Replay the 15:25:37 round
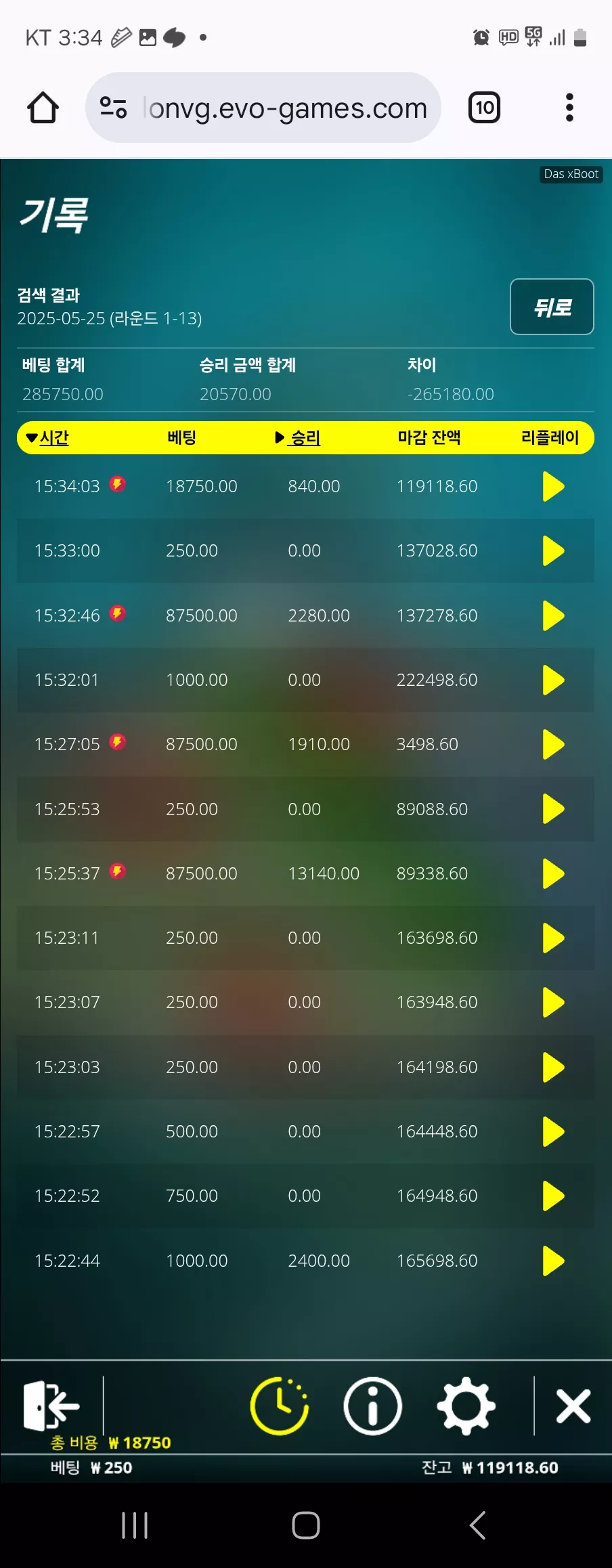This screenshot has height=1568, width=612. [x=553, y=873]
